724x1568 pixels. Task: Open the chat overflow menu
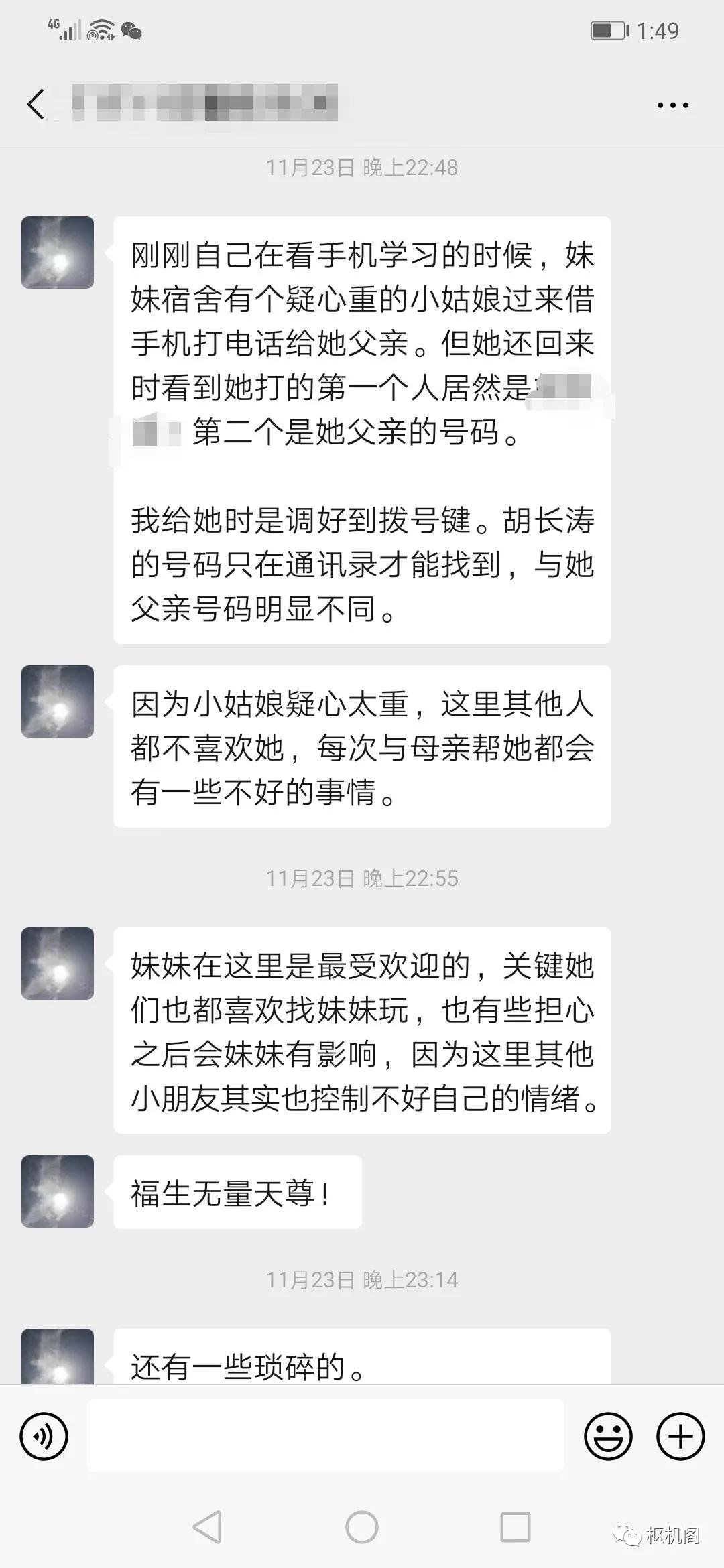point(672,105)
